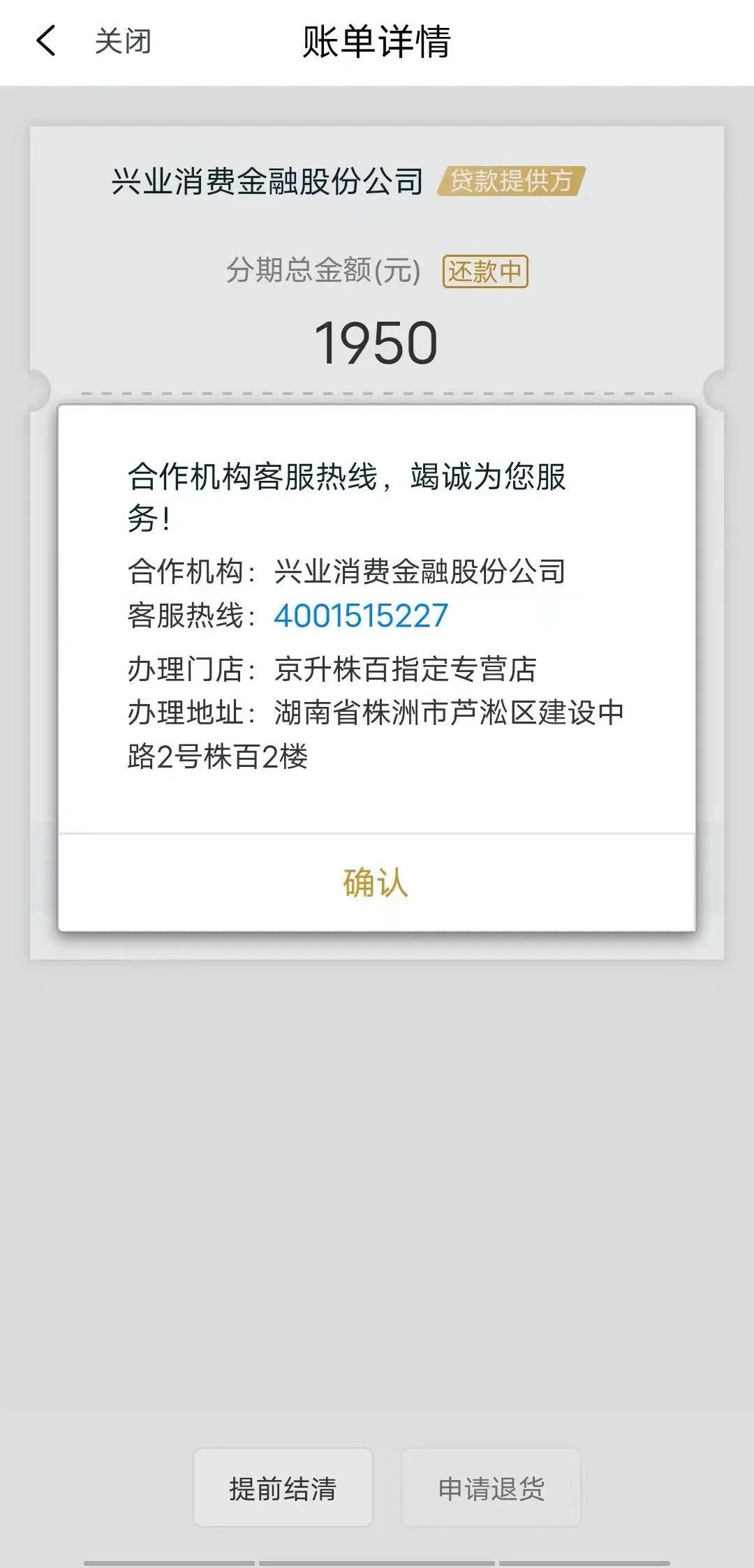Screen dimensions: 754x1568
Task: Select the 申请退货 option
Action: pos(491,1487)
